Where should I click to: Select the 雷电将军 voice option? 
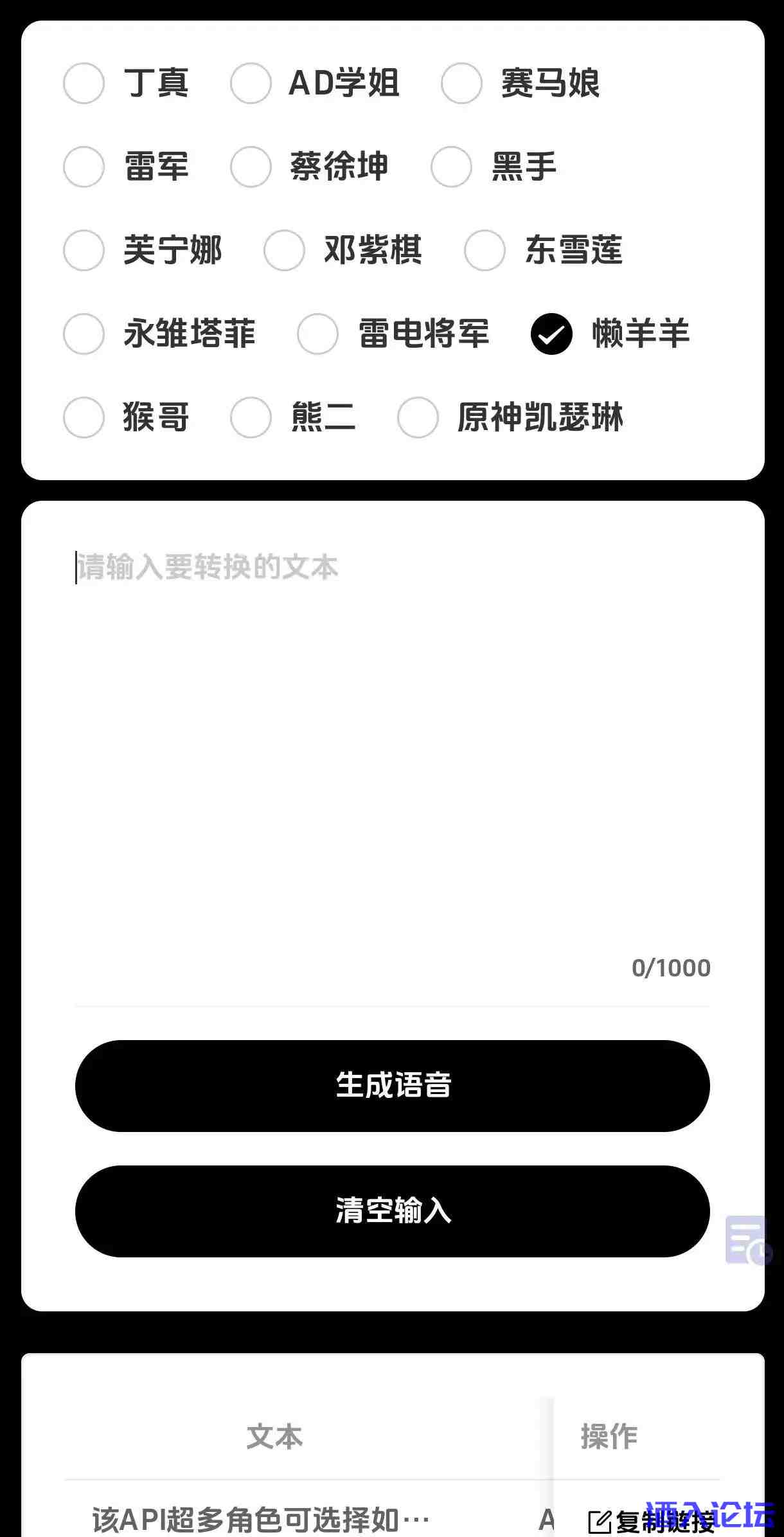point(317,334)
